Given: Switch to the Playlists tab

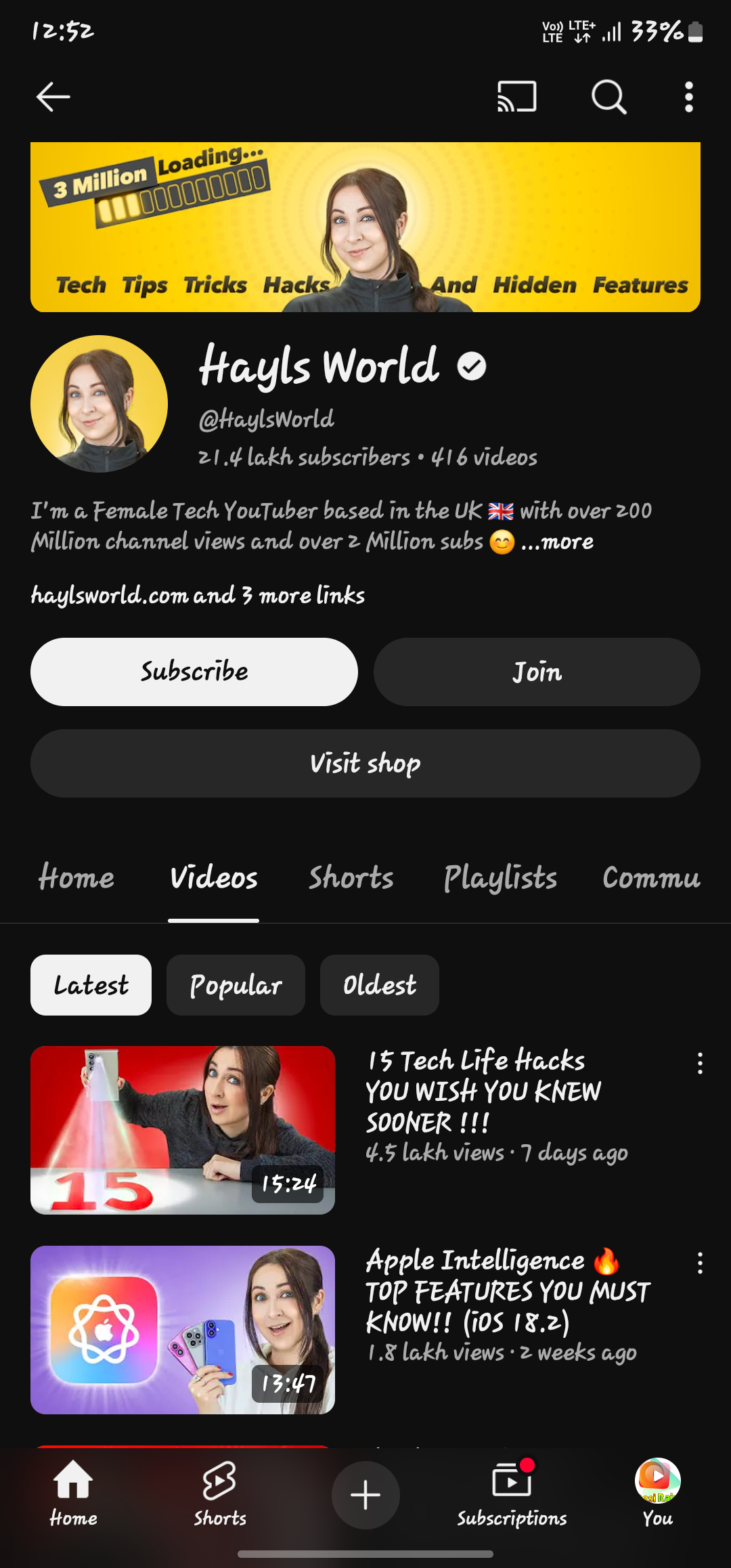Looking at the screenshot, I should pyautogui.click(x=501, y=877).
